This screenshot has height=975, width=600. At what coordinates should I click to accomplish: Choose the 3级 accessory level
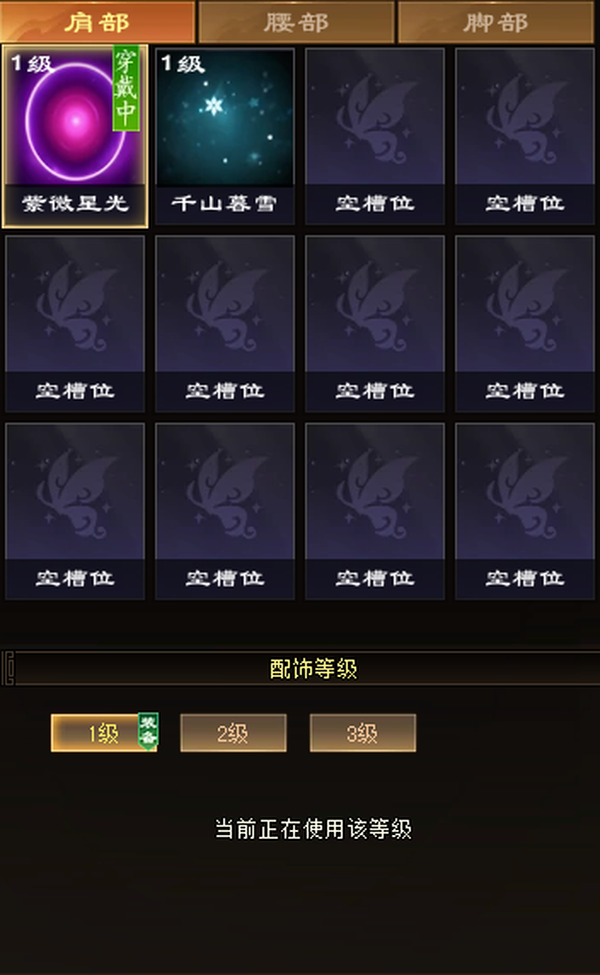point(362,732)
